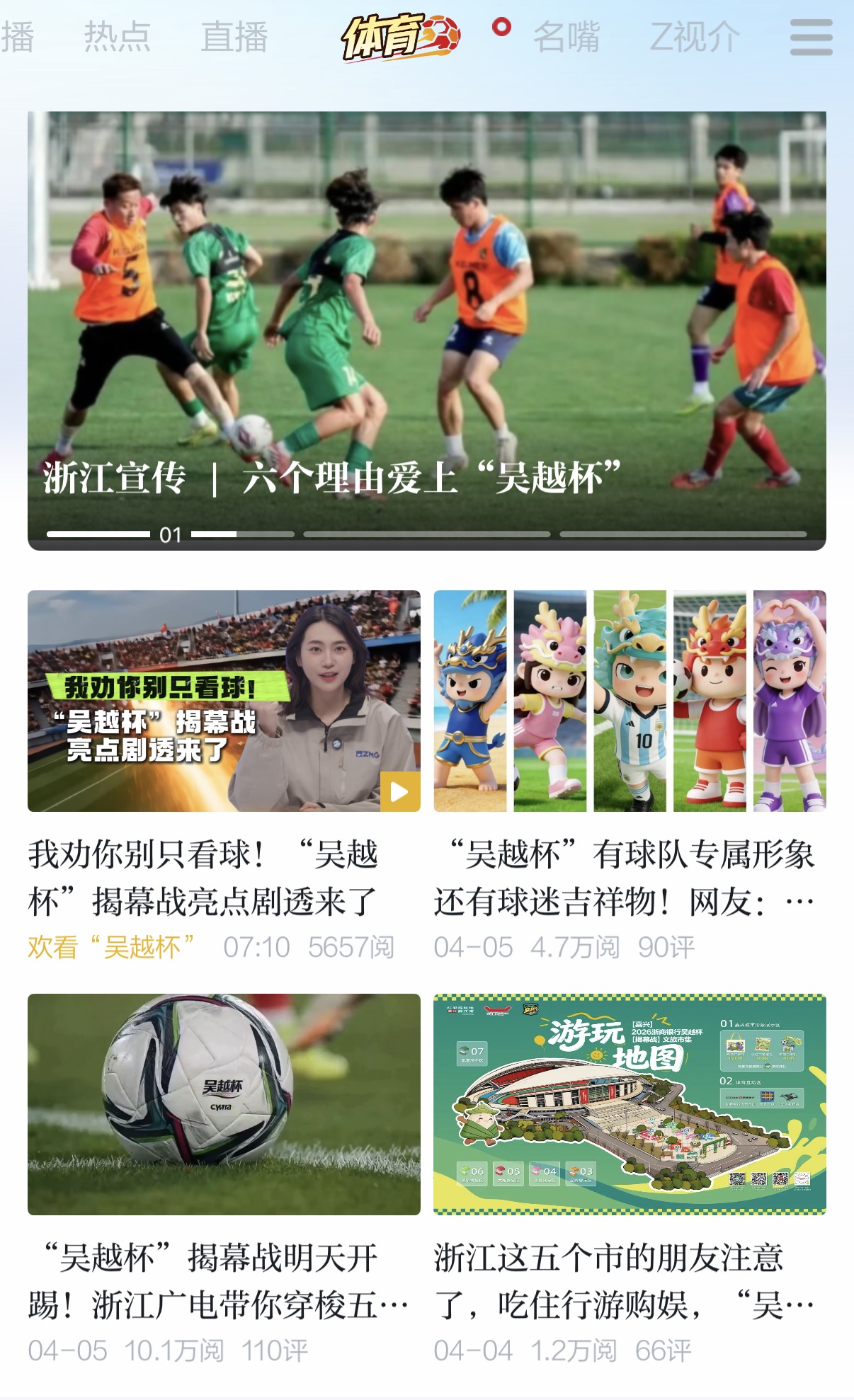Open the Z视介 tab

695,37
